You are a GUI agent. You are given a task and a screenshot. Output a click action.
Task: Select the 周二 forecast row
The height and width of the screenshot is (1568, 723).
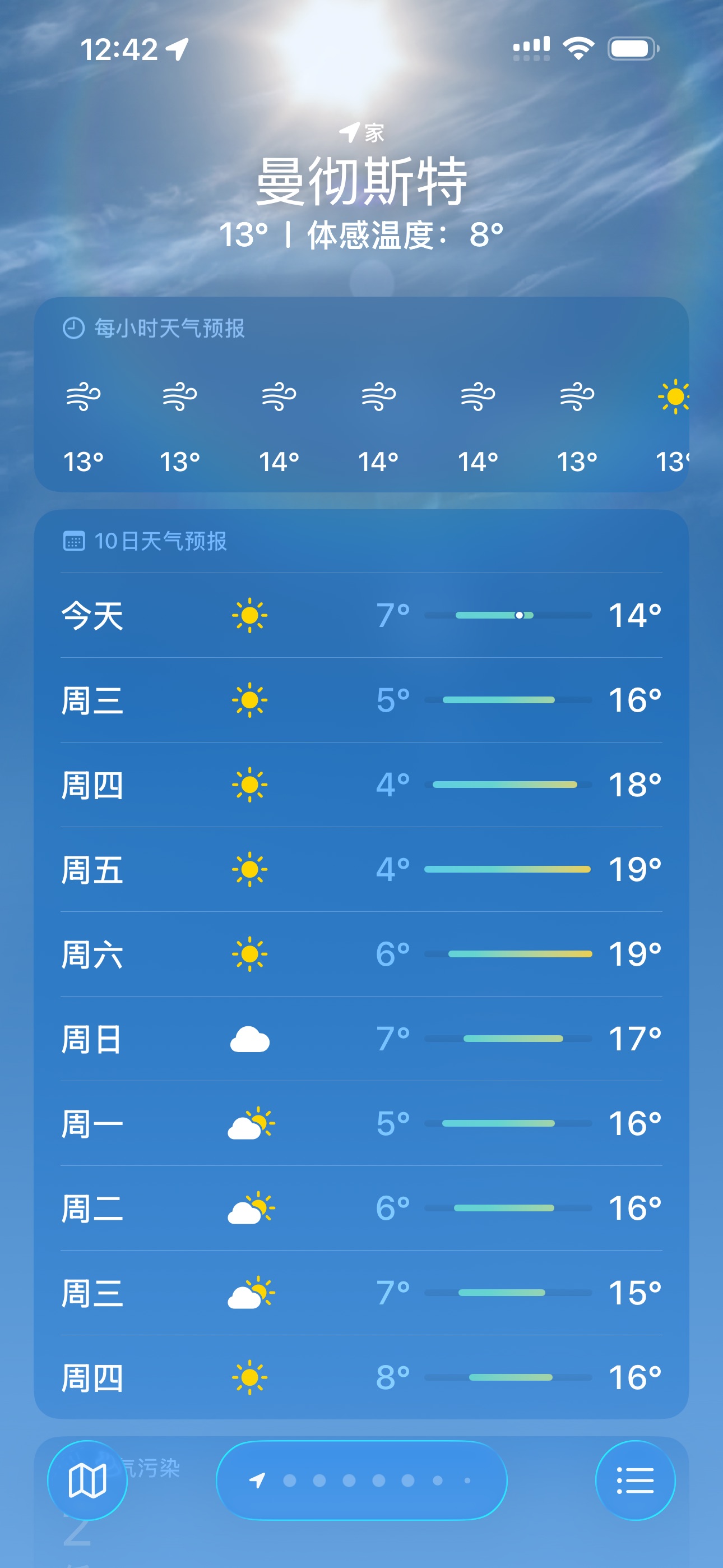pyautogui.click(x=361, y=1207)
